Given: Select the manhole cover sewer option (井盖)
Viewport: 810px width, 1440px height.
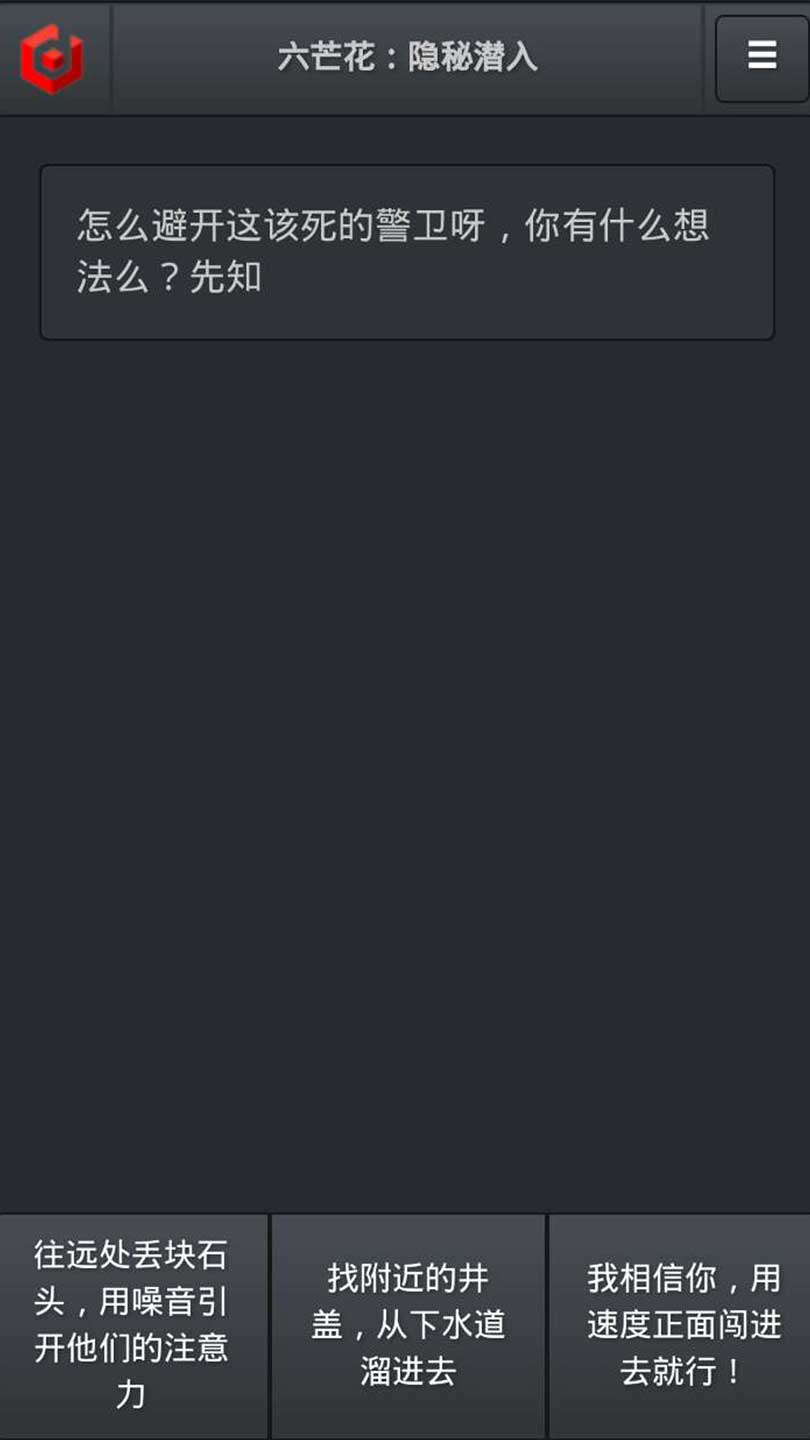Looking at the screenshot, I should [x=408, y=1325].
